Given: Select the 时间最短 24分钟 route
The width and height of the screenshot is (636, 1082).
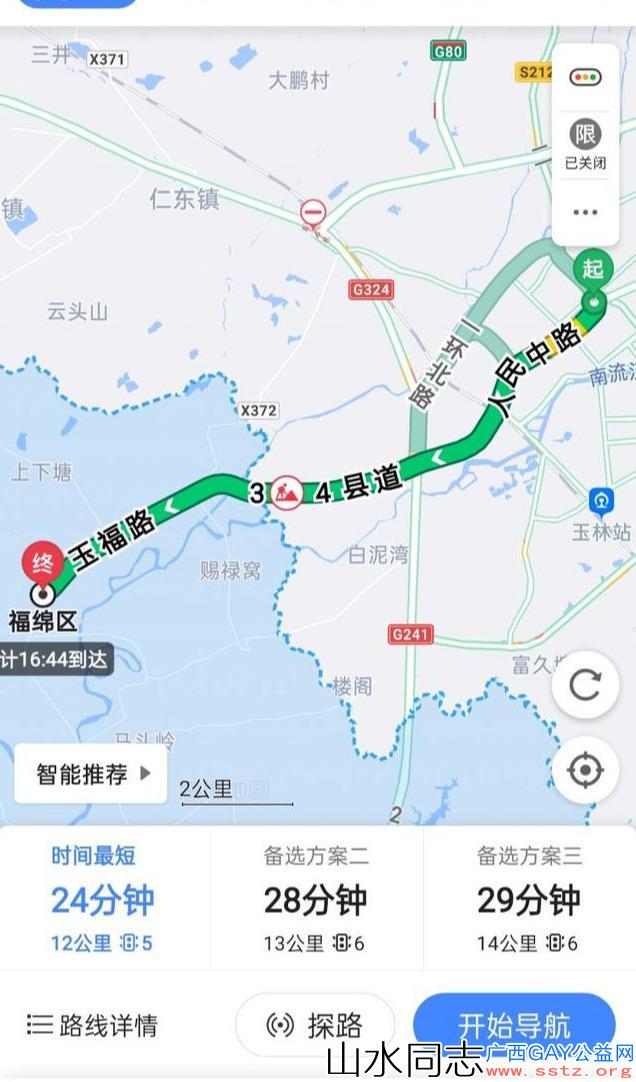Looking at the screenshot, I should (x=104, y=898).
